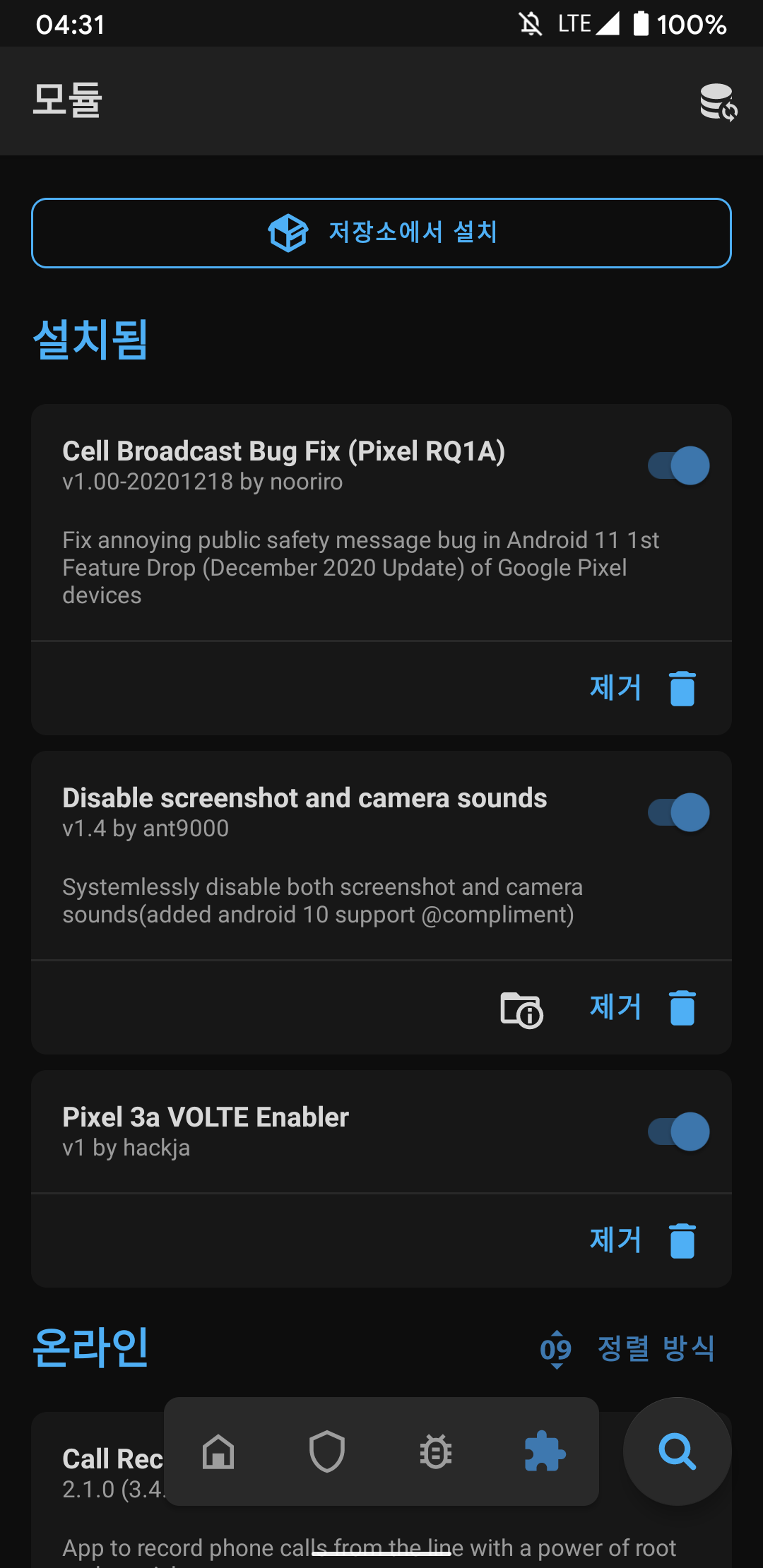
Task: Open the 정렬 방식 sort options
Action: [627, 1348]
